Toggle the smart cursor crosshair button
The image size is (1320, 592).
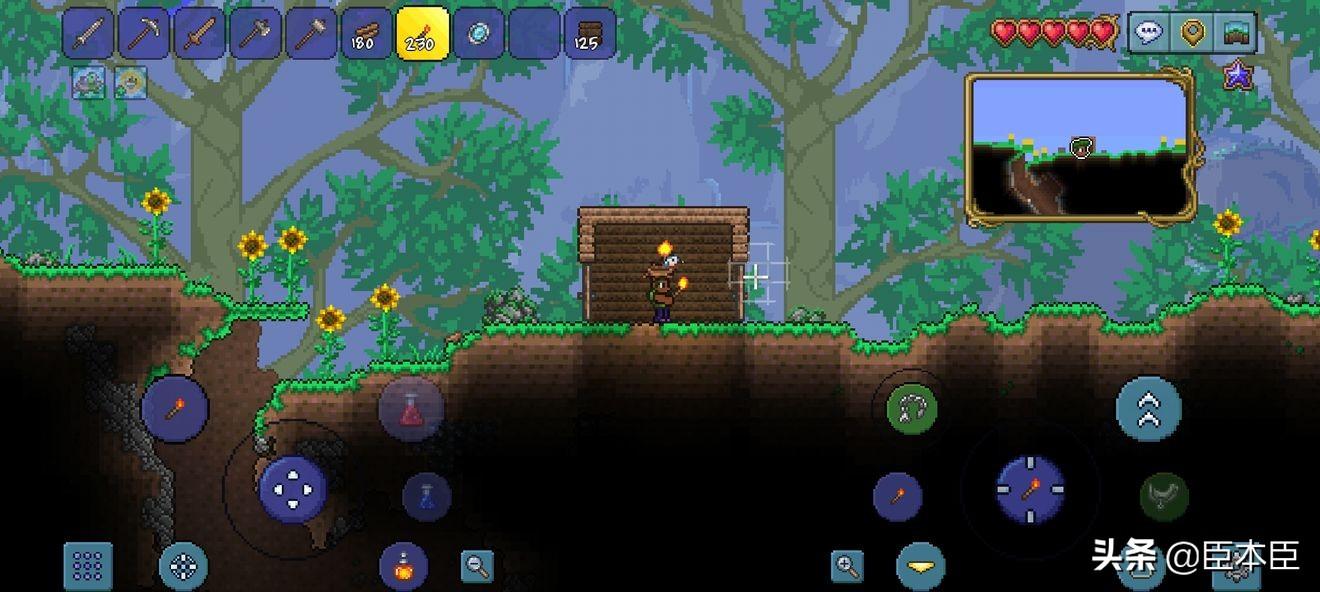click(x=183, y=566)
